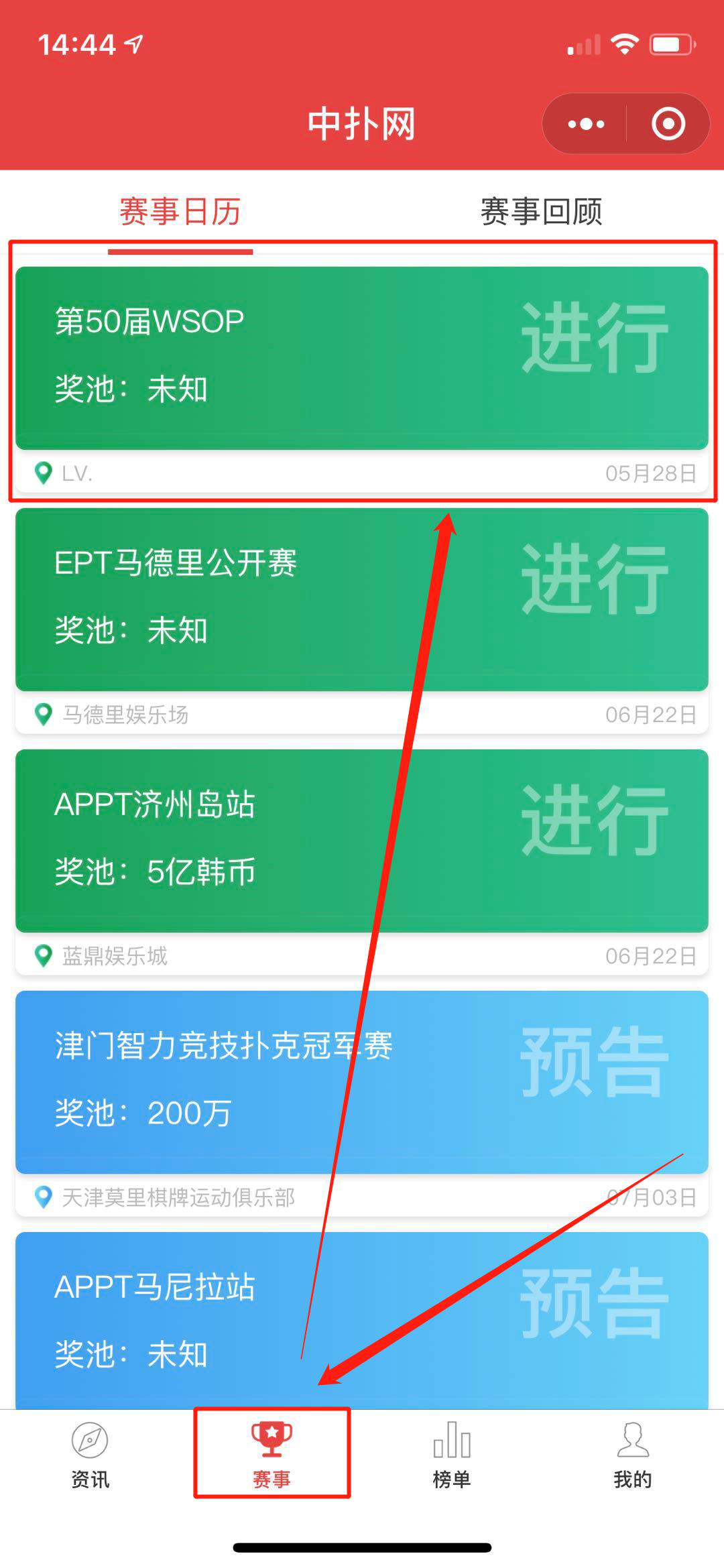Tap the 赛事 trophy tab
This screenshot has height=1568, width=724.
coord(271,1455)
